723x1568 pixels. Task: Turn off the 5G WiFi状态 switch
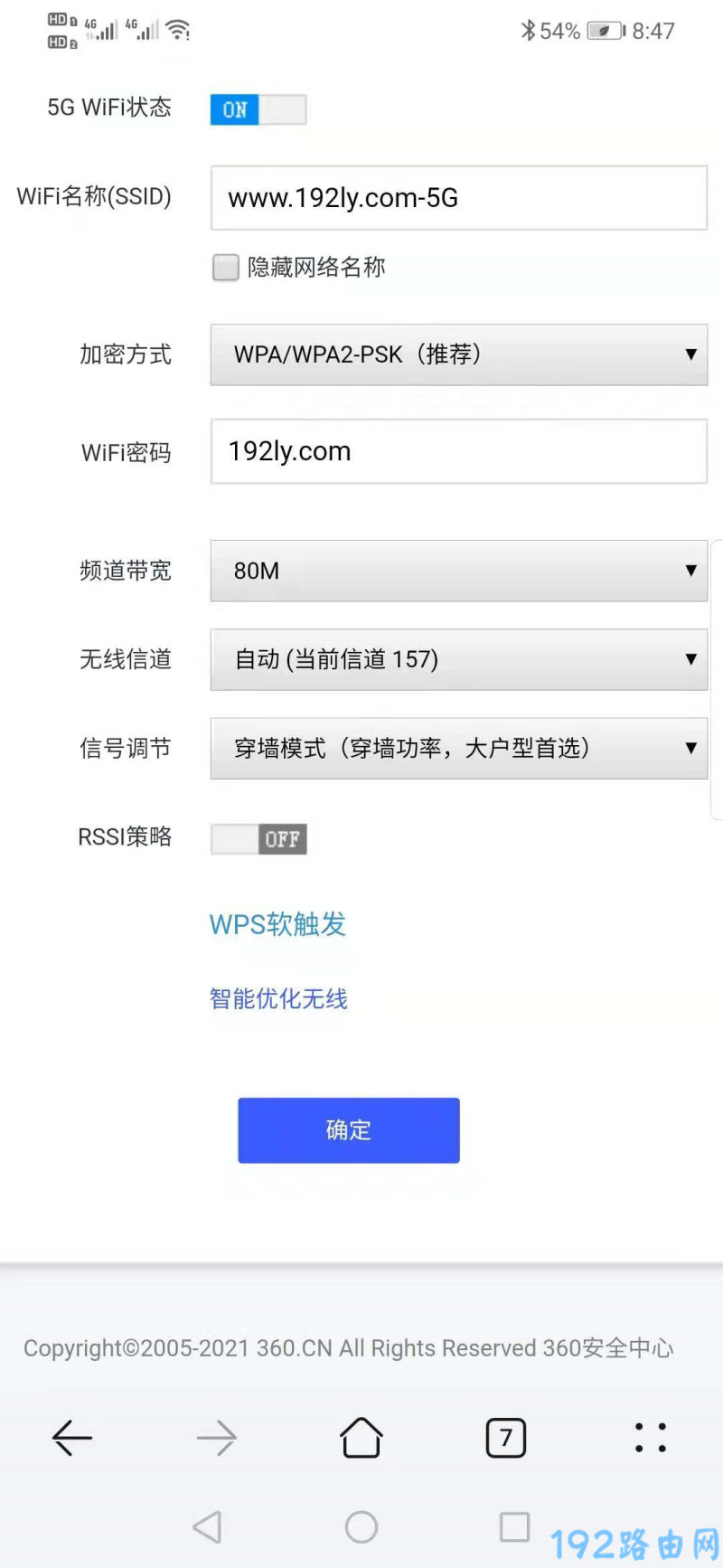(258, 109)
